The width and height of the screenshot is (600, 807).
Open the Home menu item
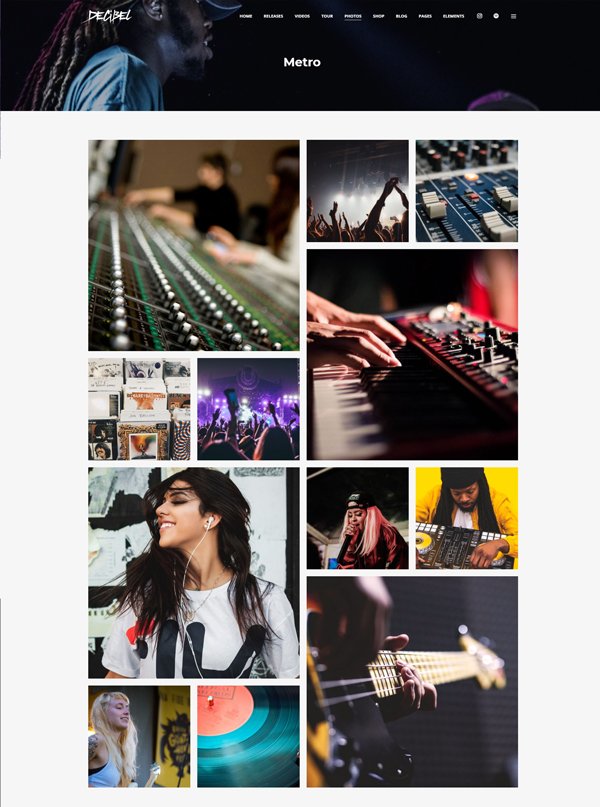click(x=246, y=17)
